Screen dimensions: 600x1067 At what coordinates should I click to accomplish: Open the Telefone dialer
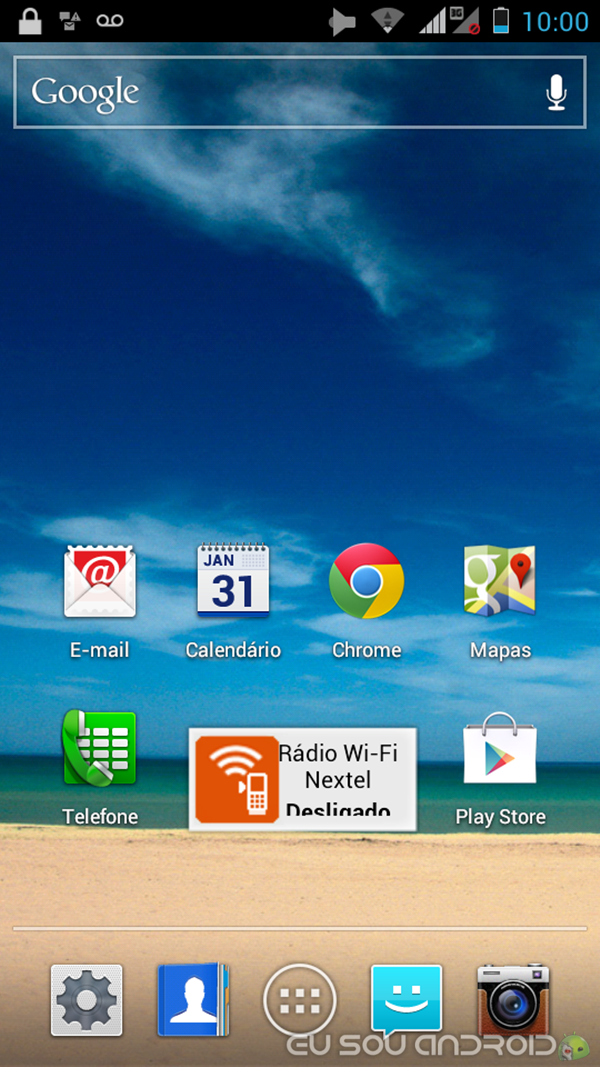99,768
